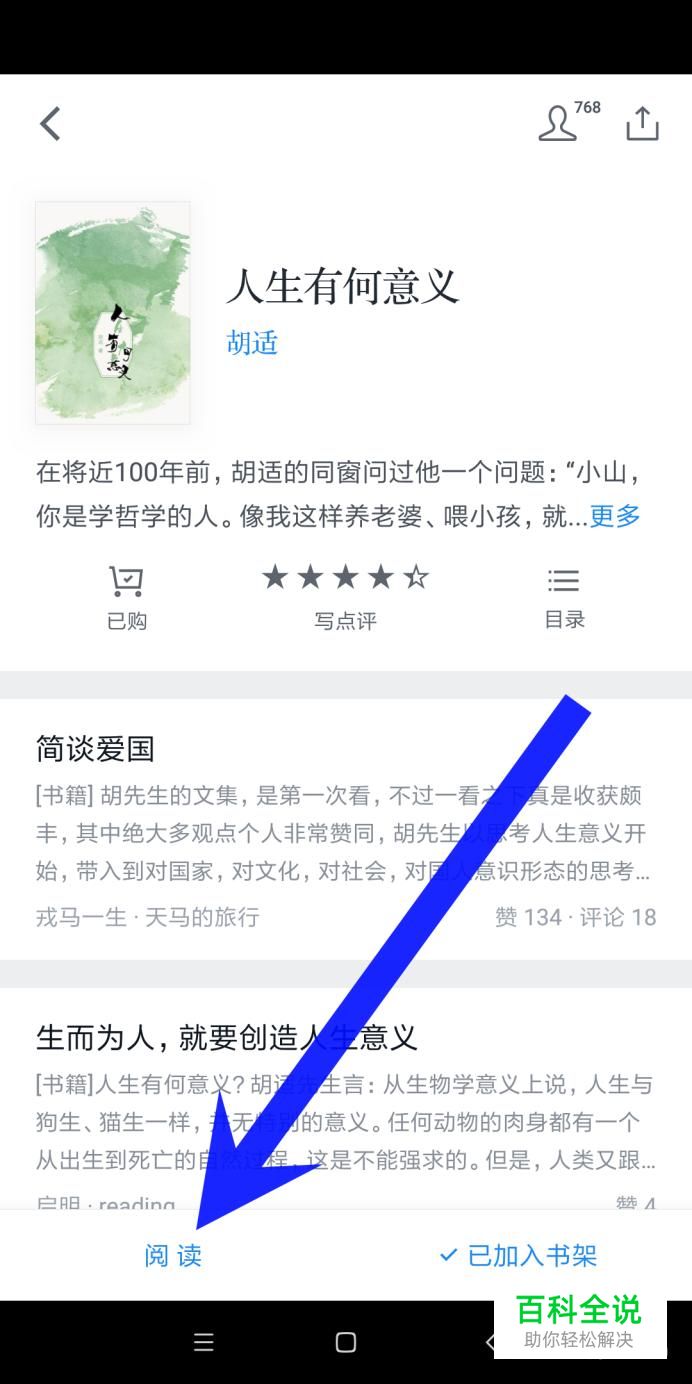Go back to the previous page
692x1384 pixels.
[x=50, y=124]
